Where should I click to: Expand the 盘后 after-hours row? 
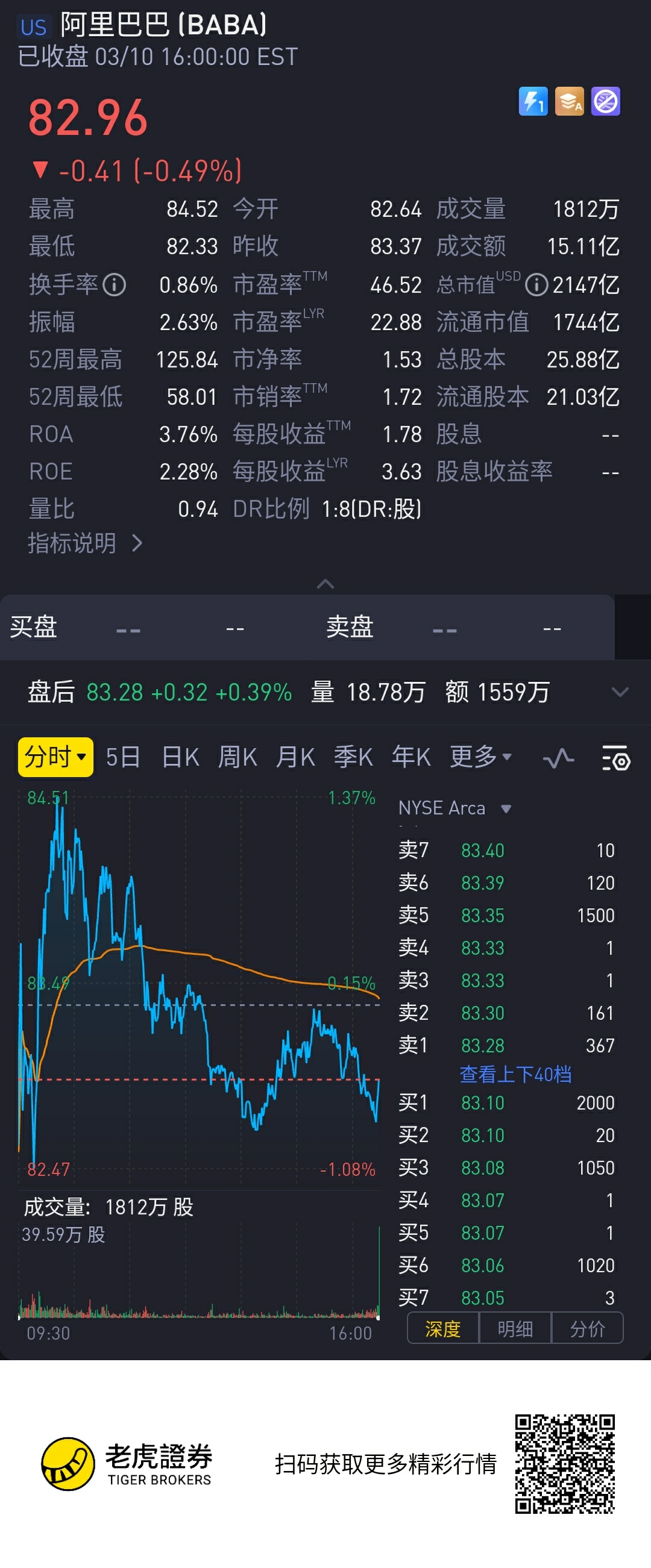[619, 692]
